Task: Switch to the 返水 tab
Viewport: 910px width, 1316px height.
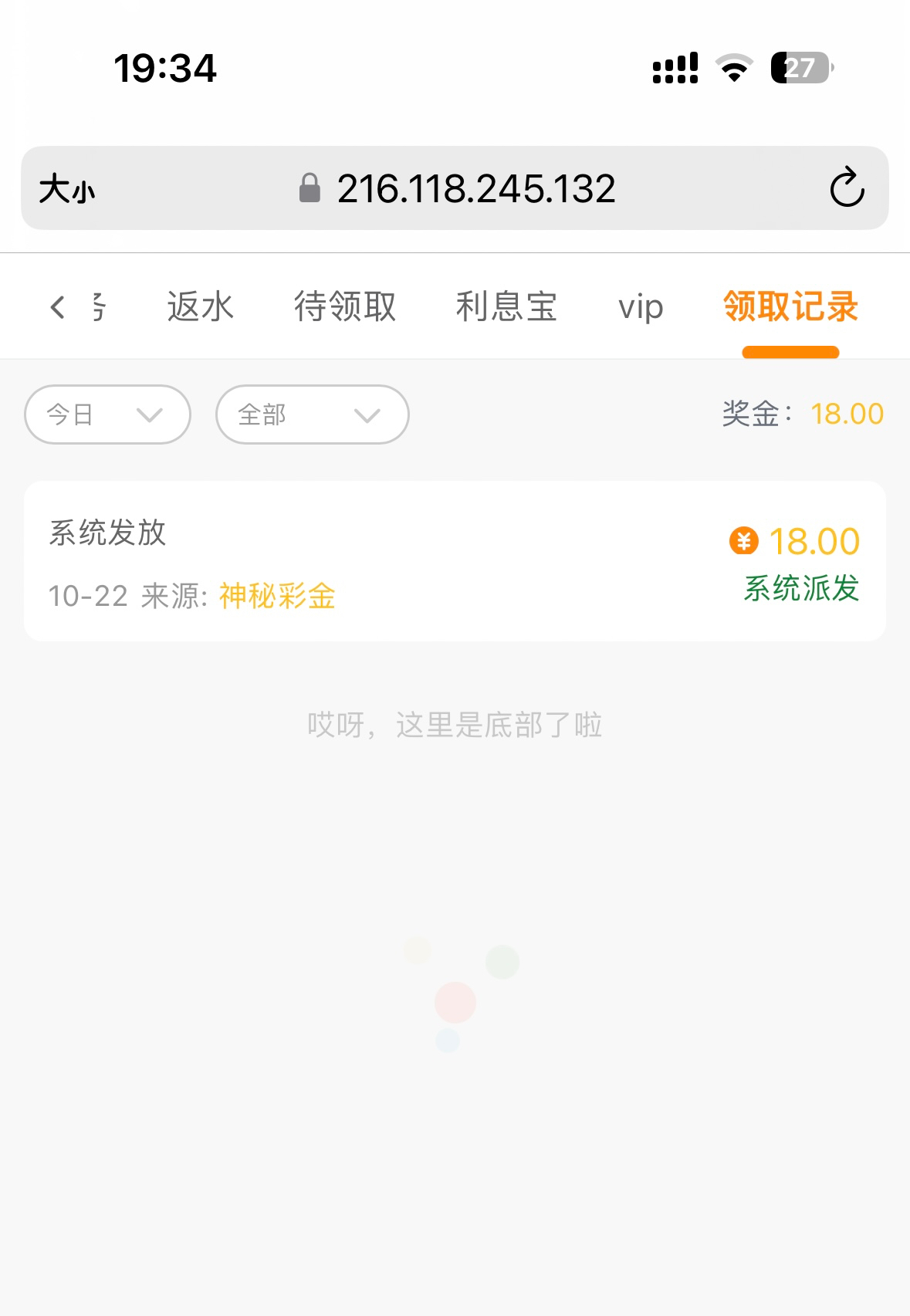Action: pyautogui.click(x=200, y=307)
